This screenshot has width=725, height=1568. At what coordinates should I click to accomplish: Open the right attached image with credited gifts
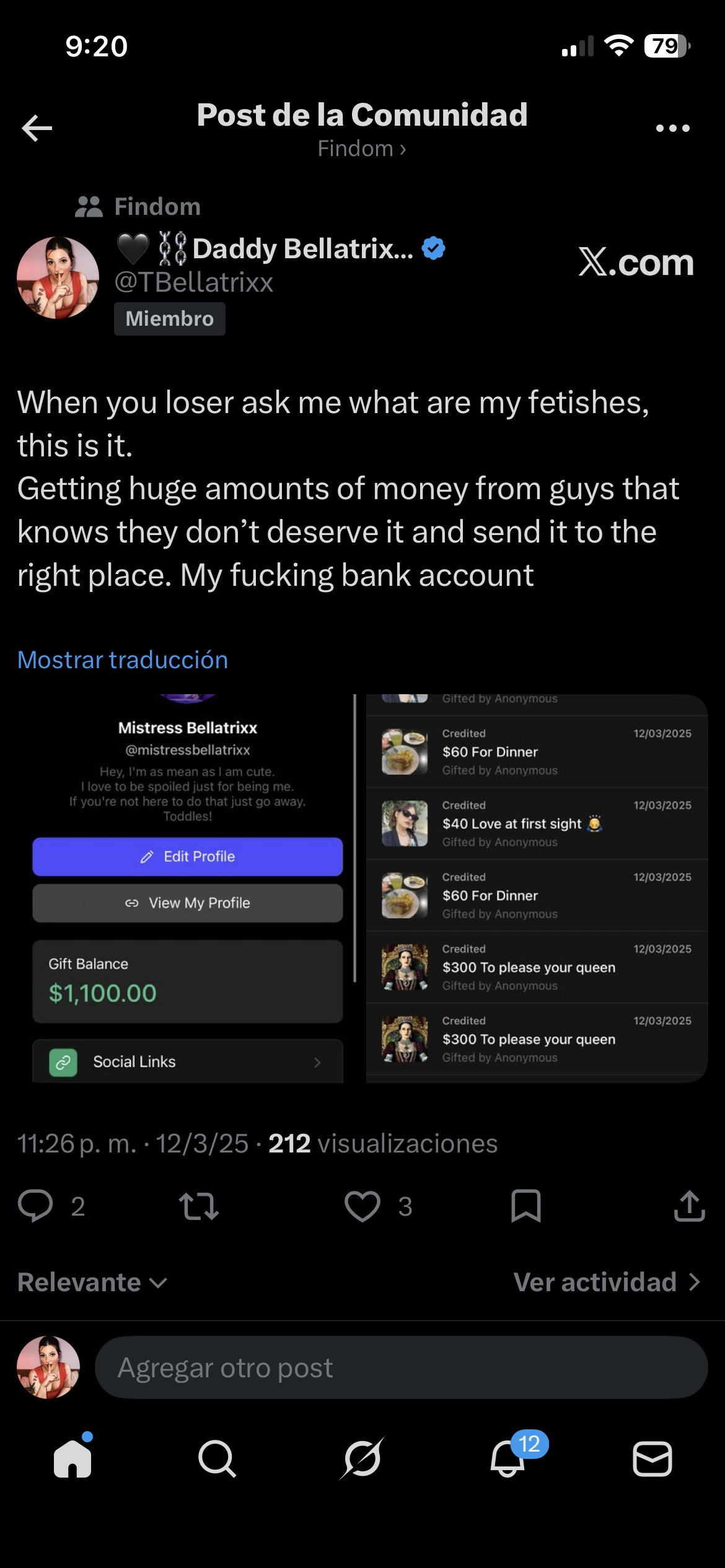[536, 889]
